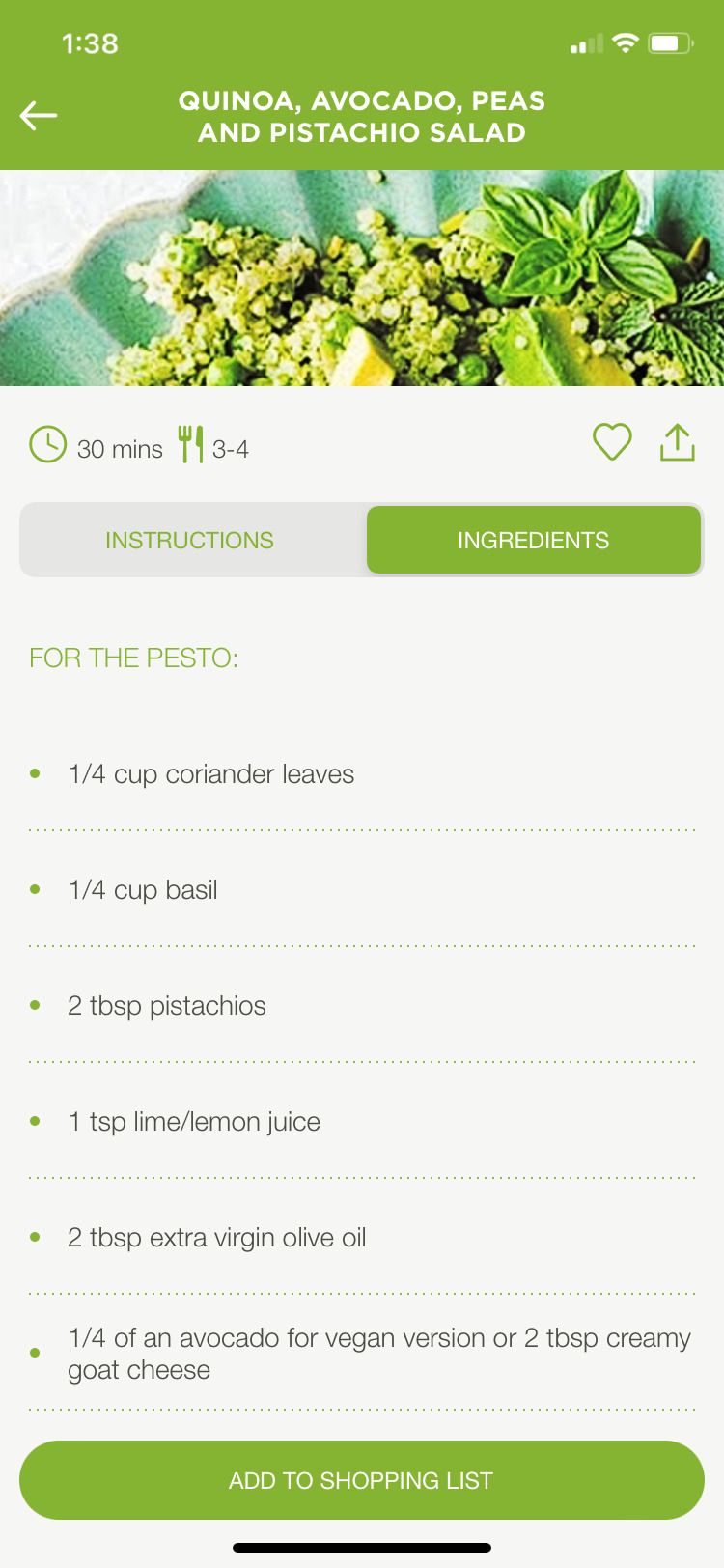Add ingredients to shopping list
This screenshot has height=1568, width=724.
(x=361, y=1480)
